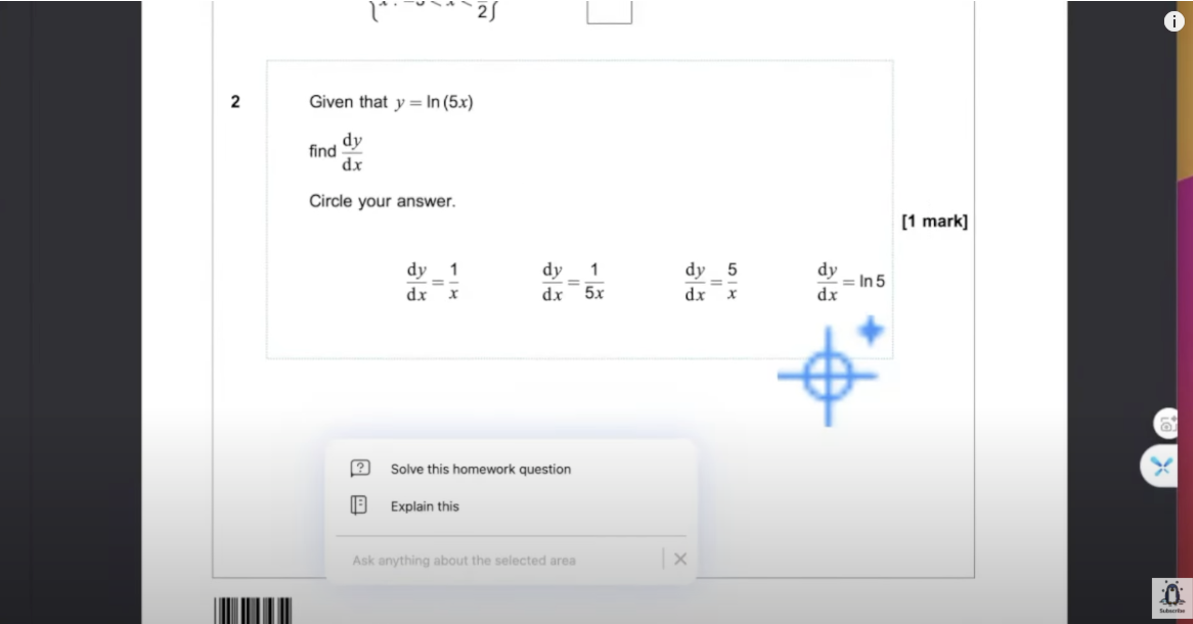Focus the Ask anything about selected area field
This screenshot has height=624, width=1193.
point(500,560)
